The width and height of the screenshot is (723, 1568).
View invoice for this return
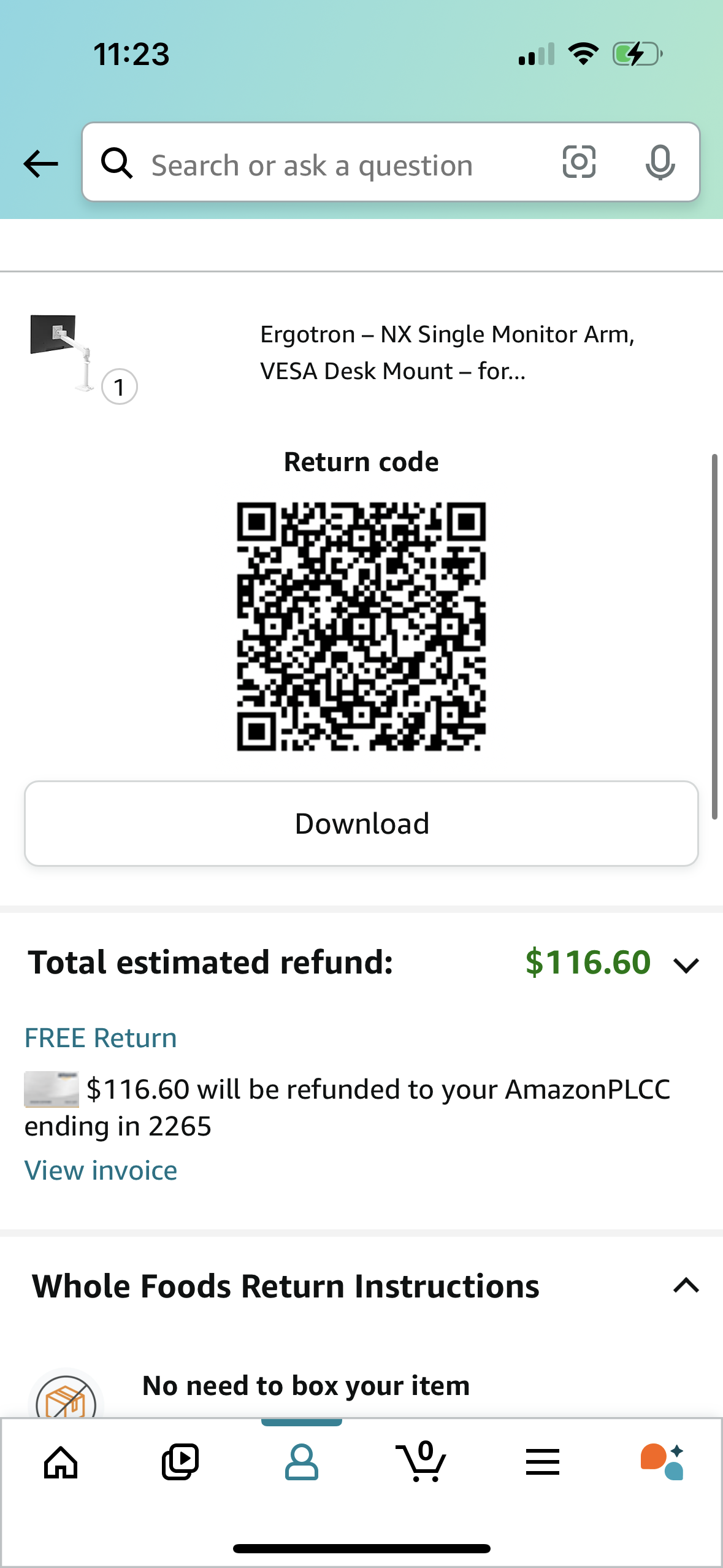[100, 1170]
